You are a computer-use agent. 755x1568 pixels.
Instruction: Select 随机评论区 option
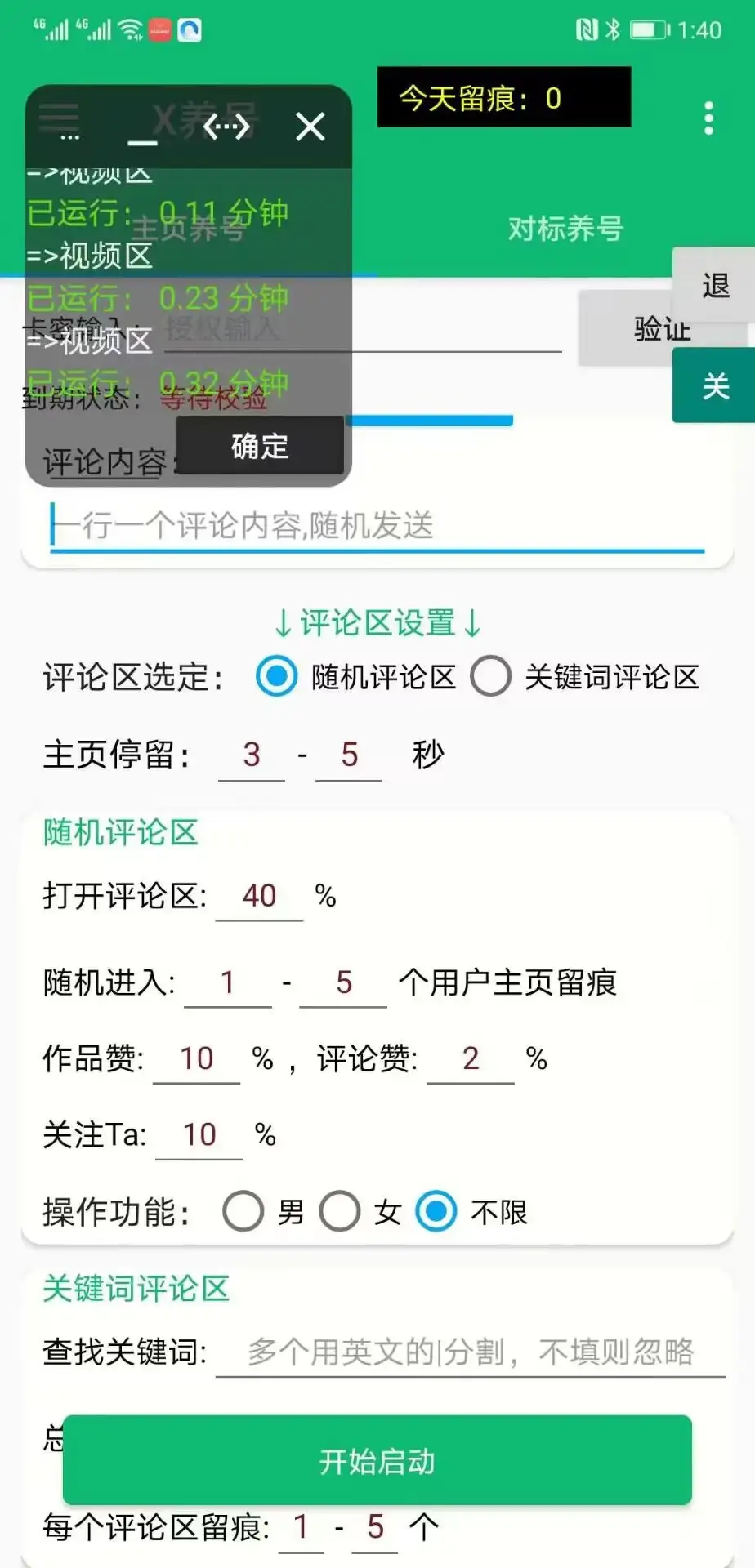click(277, 677)
